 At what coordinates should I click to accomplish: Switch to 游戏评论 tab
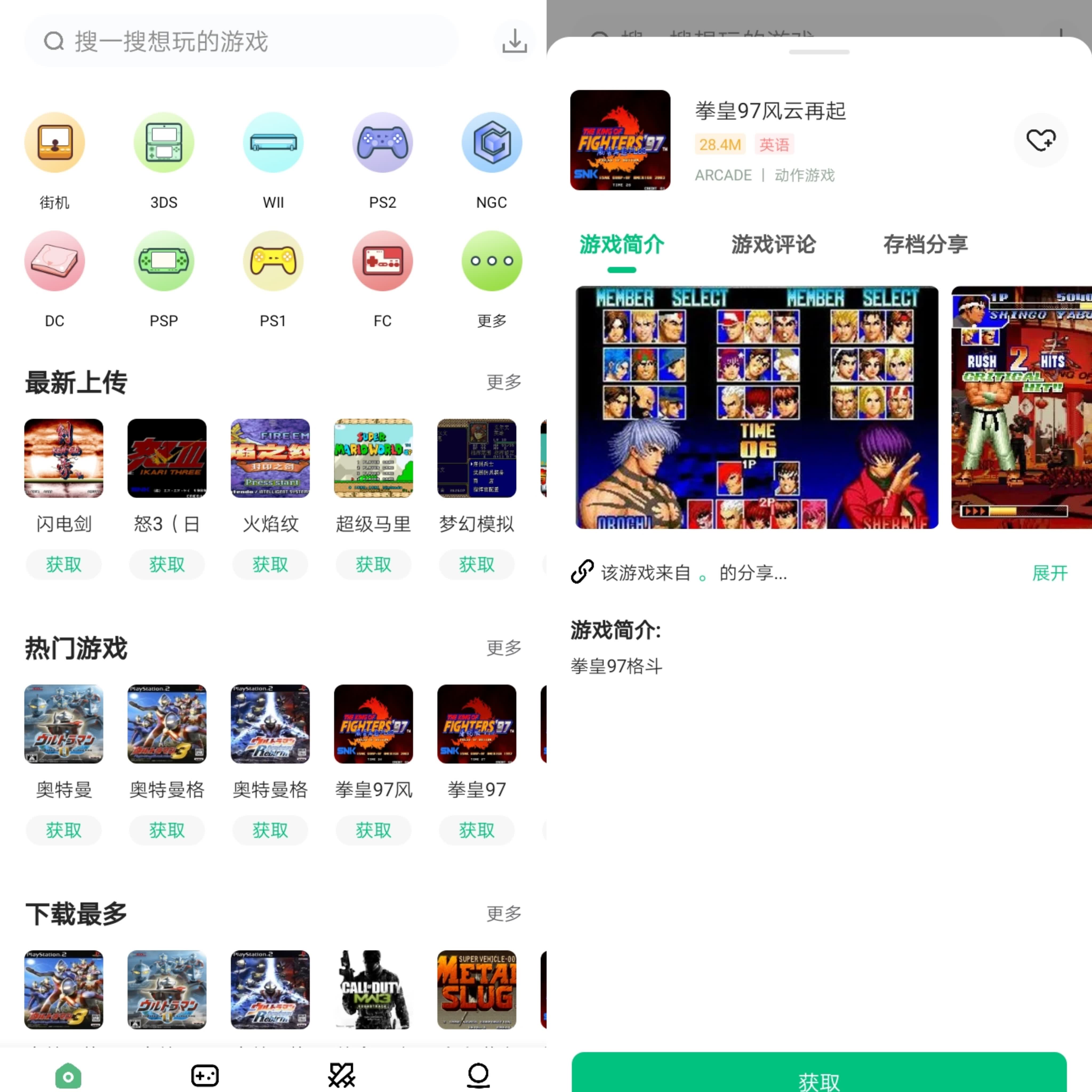[x=773, y=245]
